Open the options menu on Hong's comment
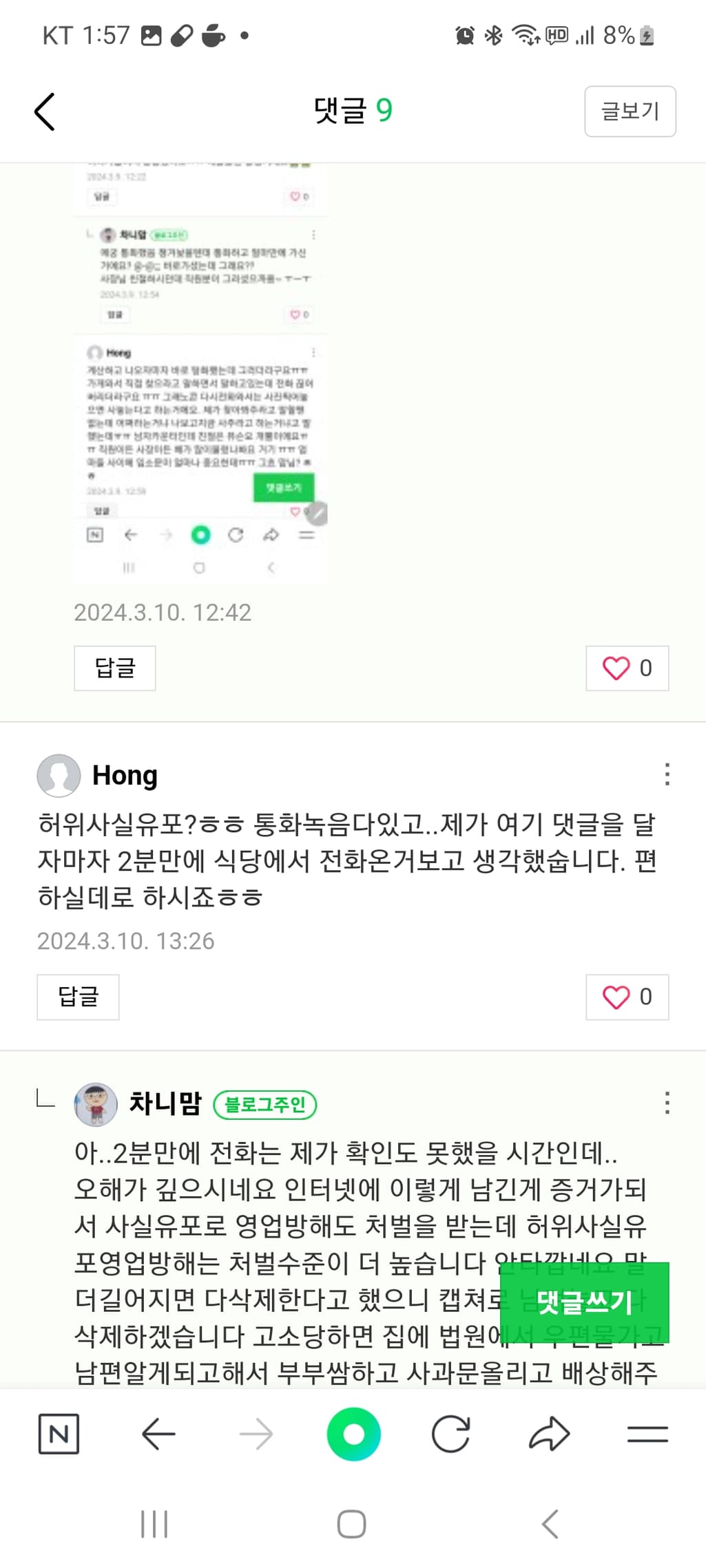 [x=667, y=774]
